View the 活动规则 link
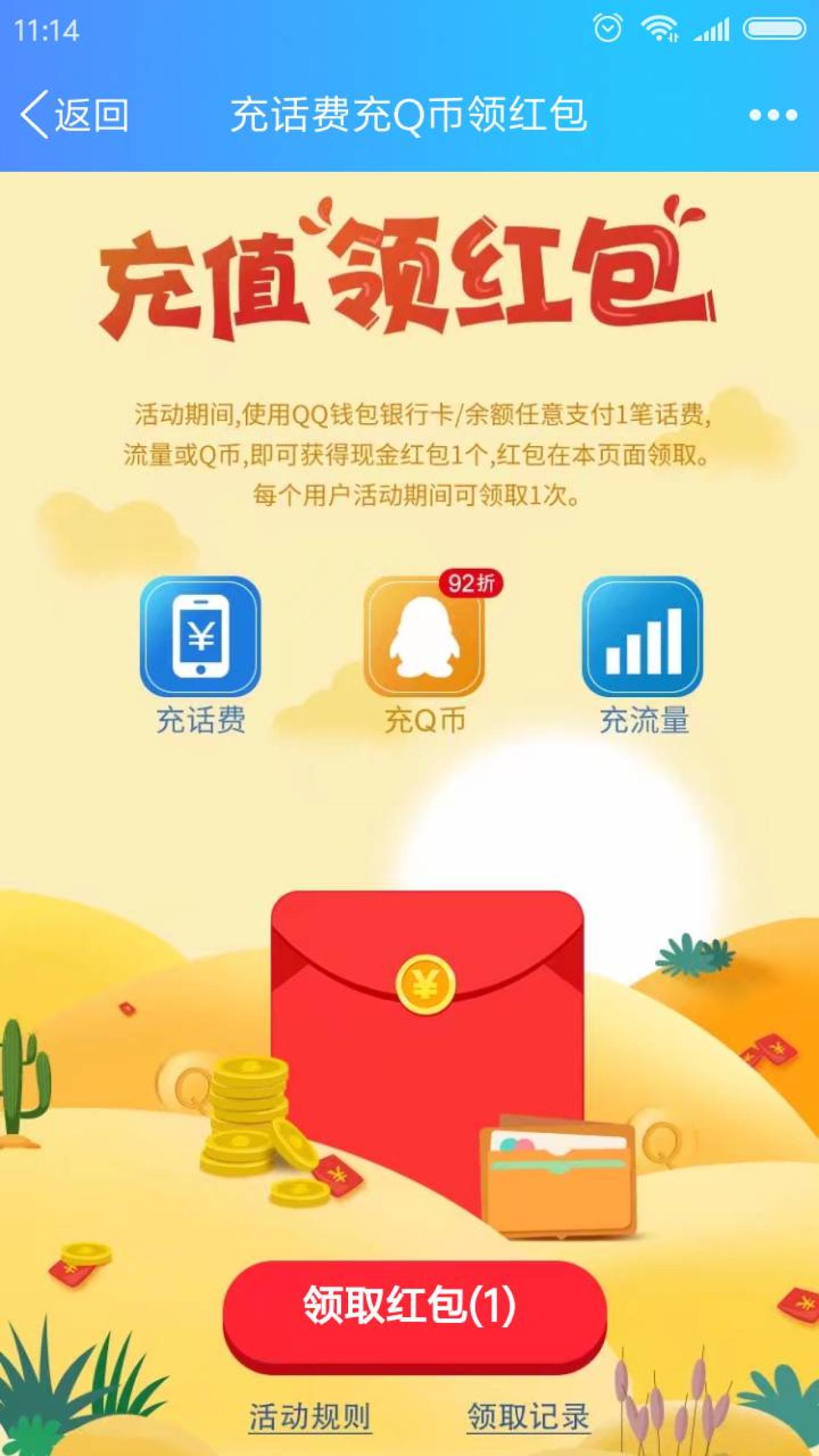 pyautogui.click(x=310, y=1416)
